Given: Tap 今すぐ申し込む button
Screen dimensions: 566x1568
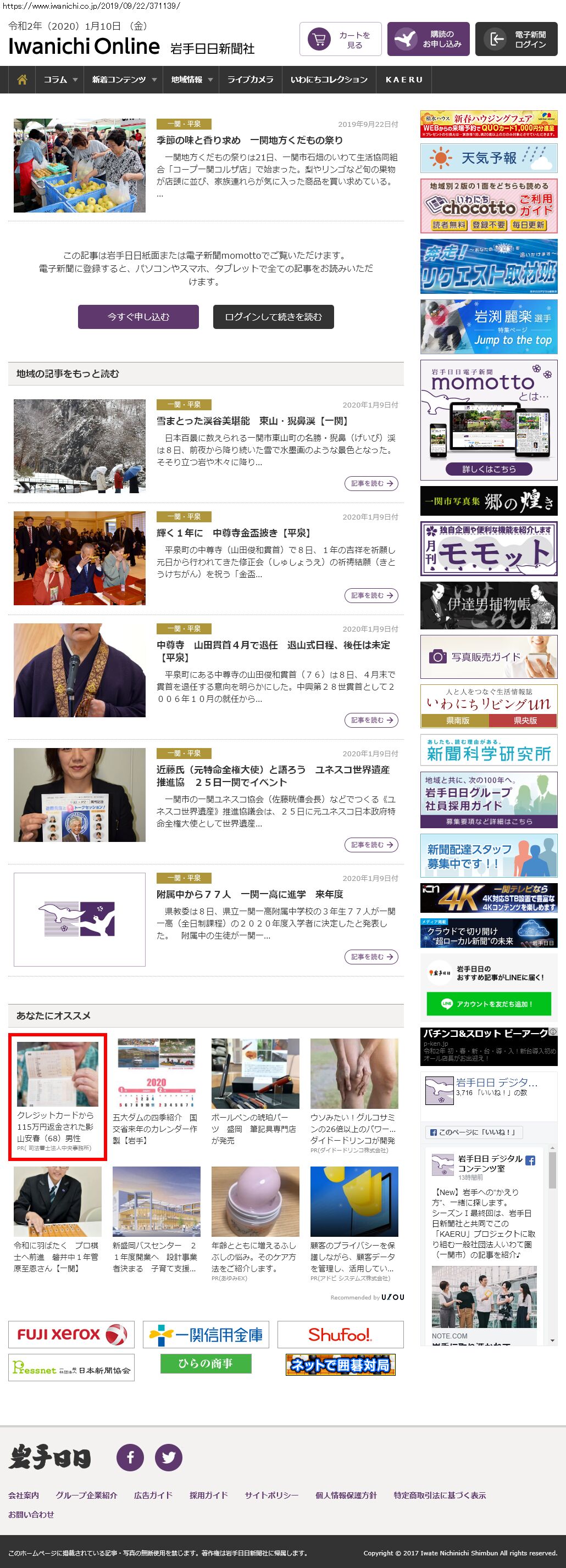Looking at the screenshot, I should click(138, 317).
